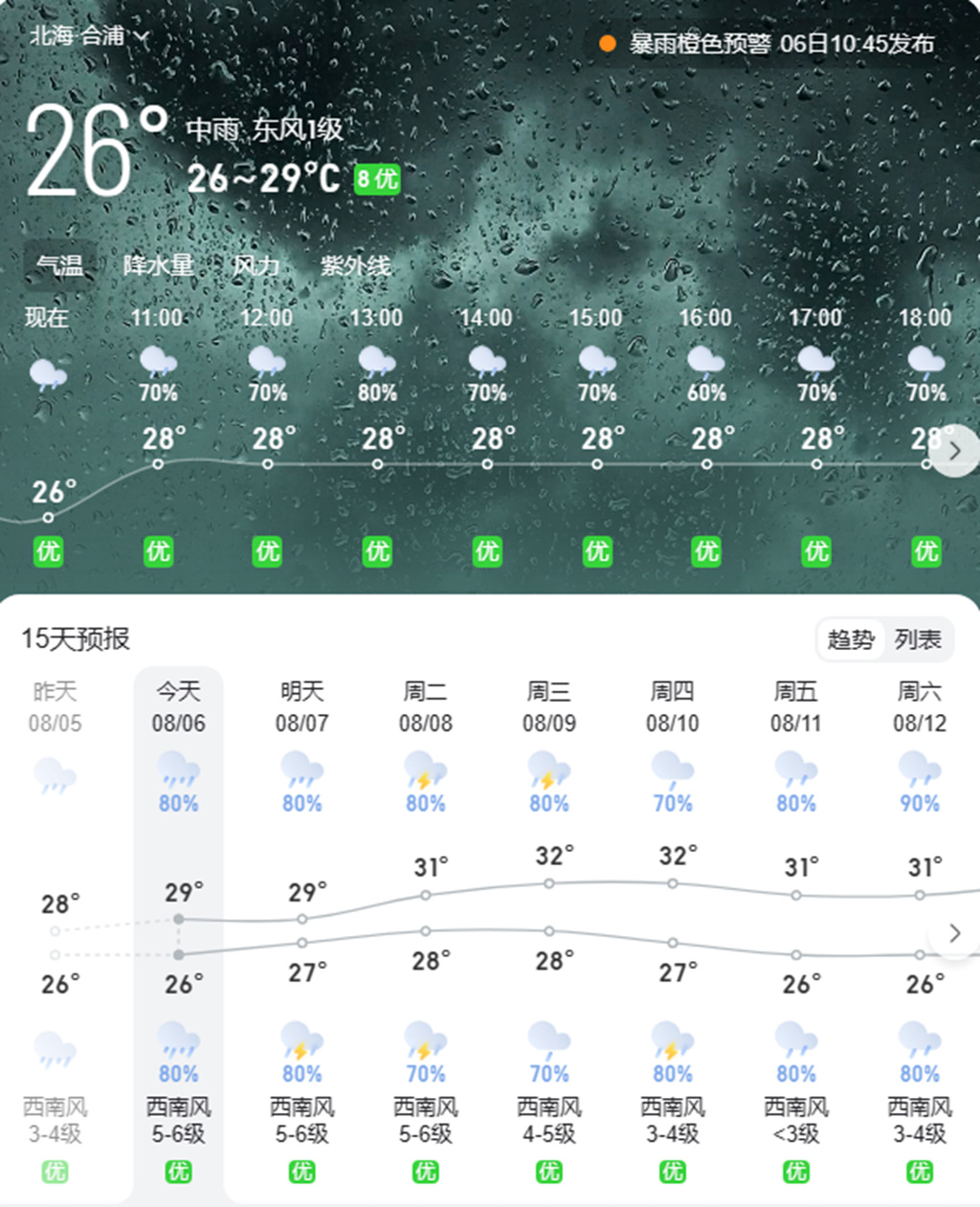Open the 北海 合浦 location dropdown

coord(89,36)
